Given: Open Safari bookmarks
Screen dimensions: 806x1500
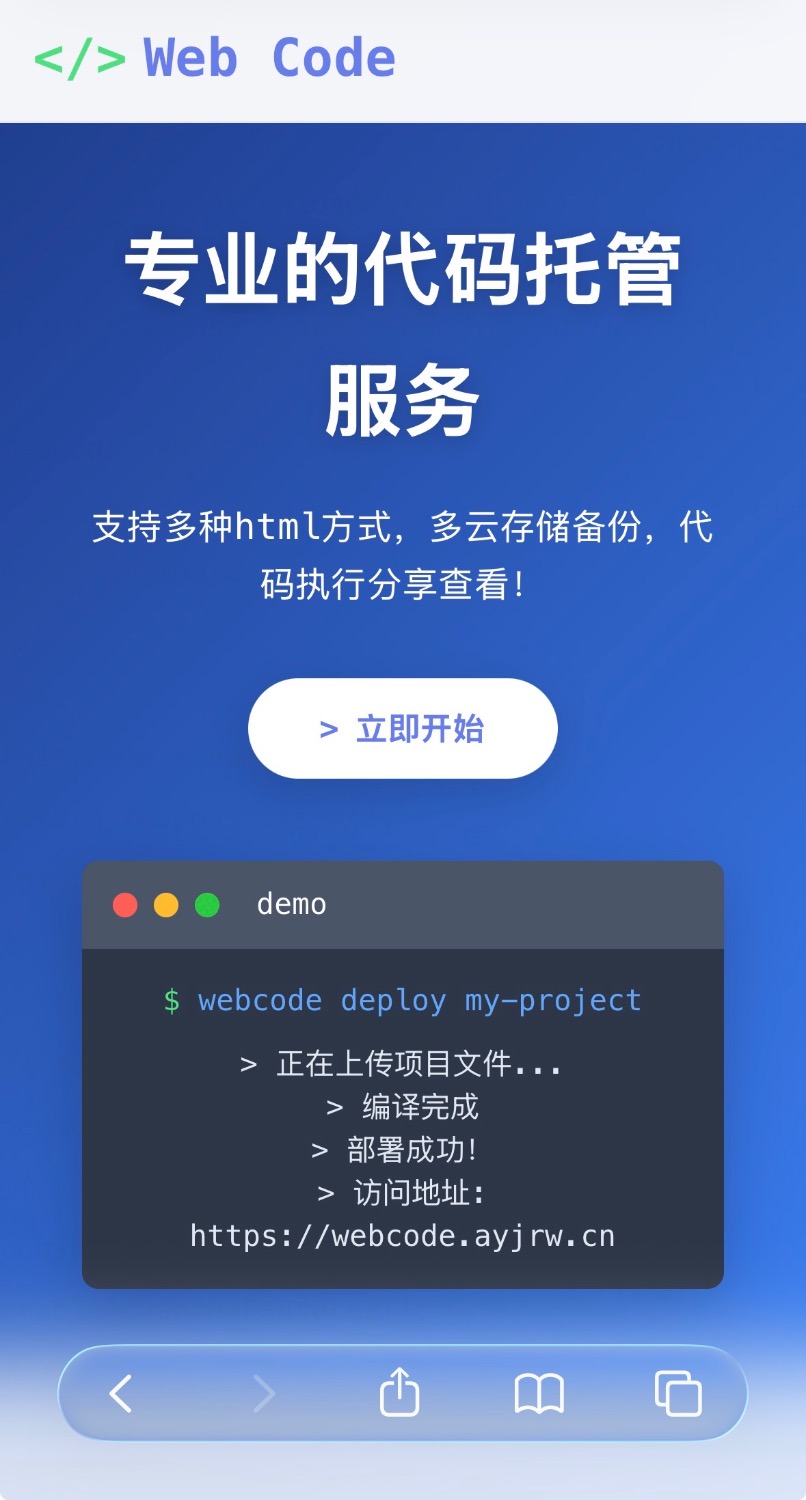Looking at the screenshot, I should click(x=539, y=1393).
